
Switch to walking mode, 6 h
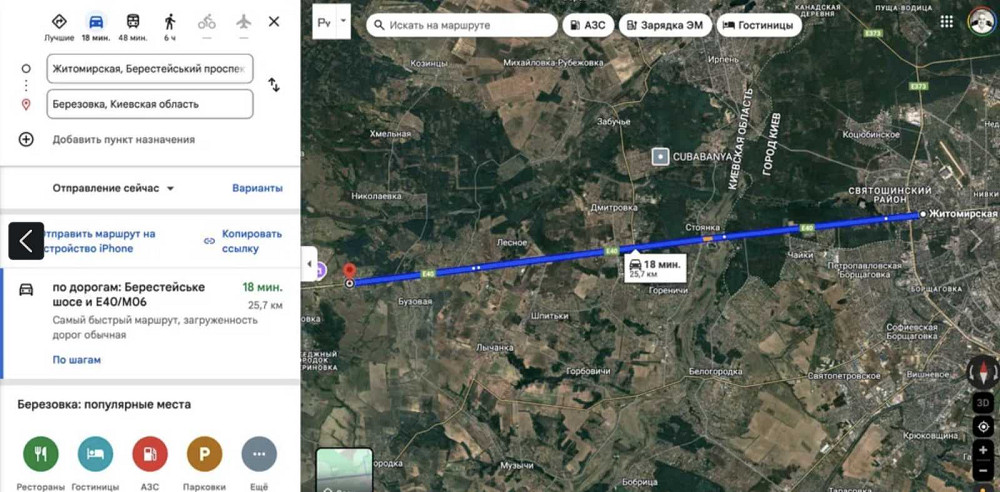[x=169, y=25]
